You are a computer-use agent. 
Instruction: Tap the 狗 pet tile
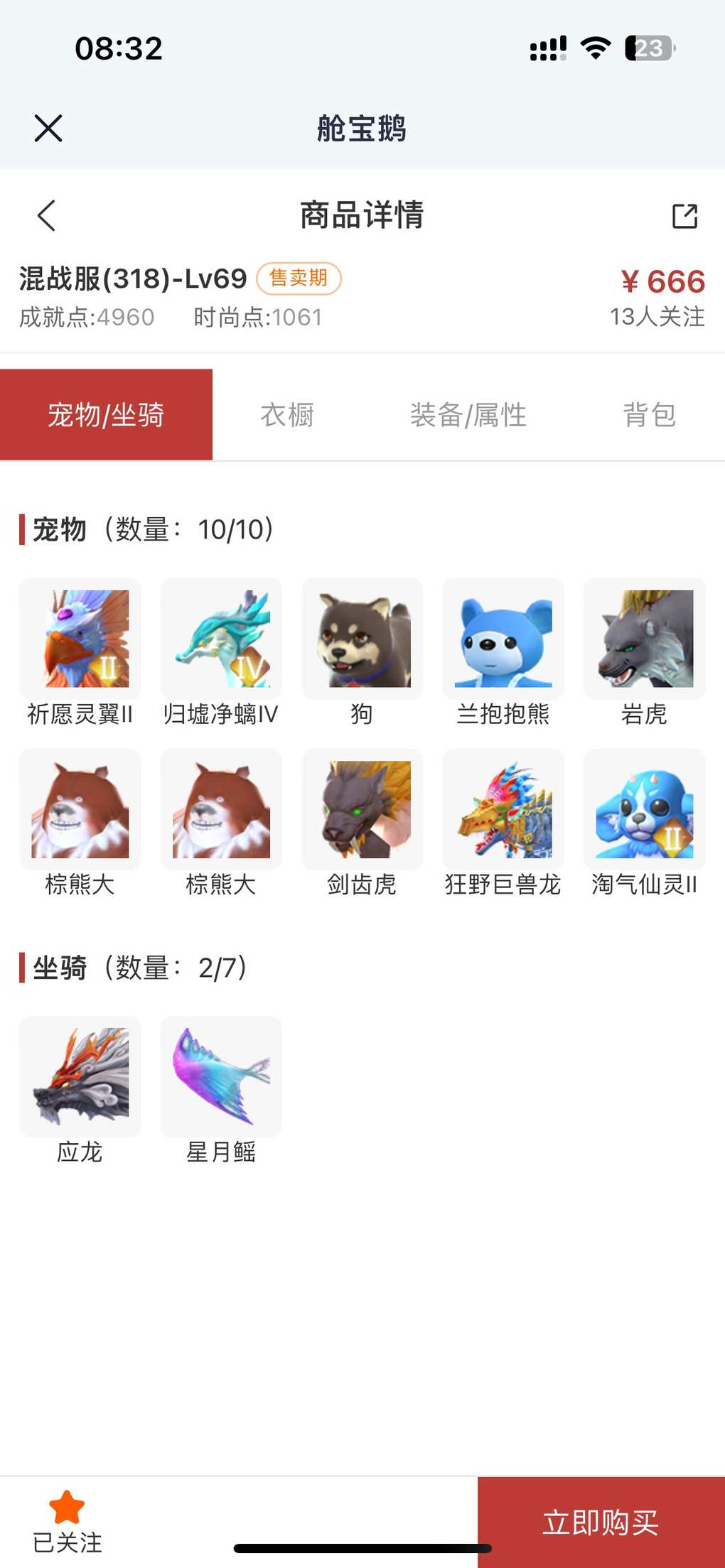coord(362,652)
